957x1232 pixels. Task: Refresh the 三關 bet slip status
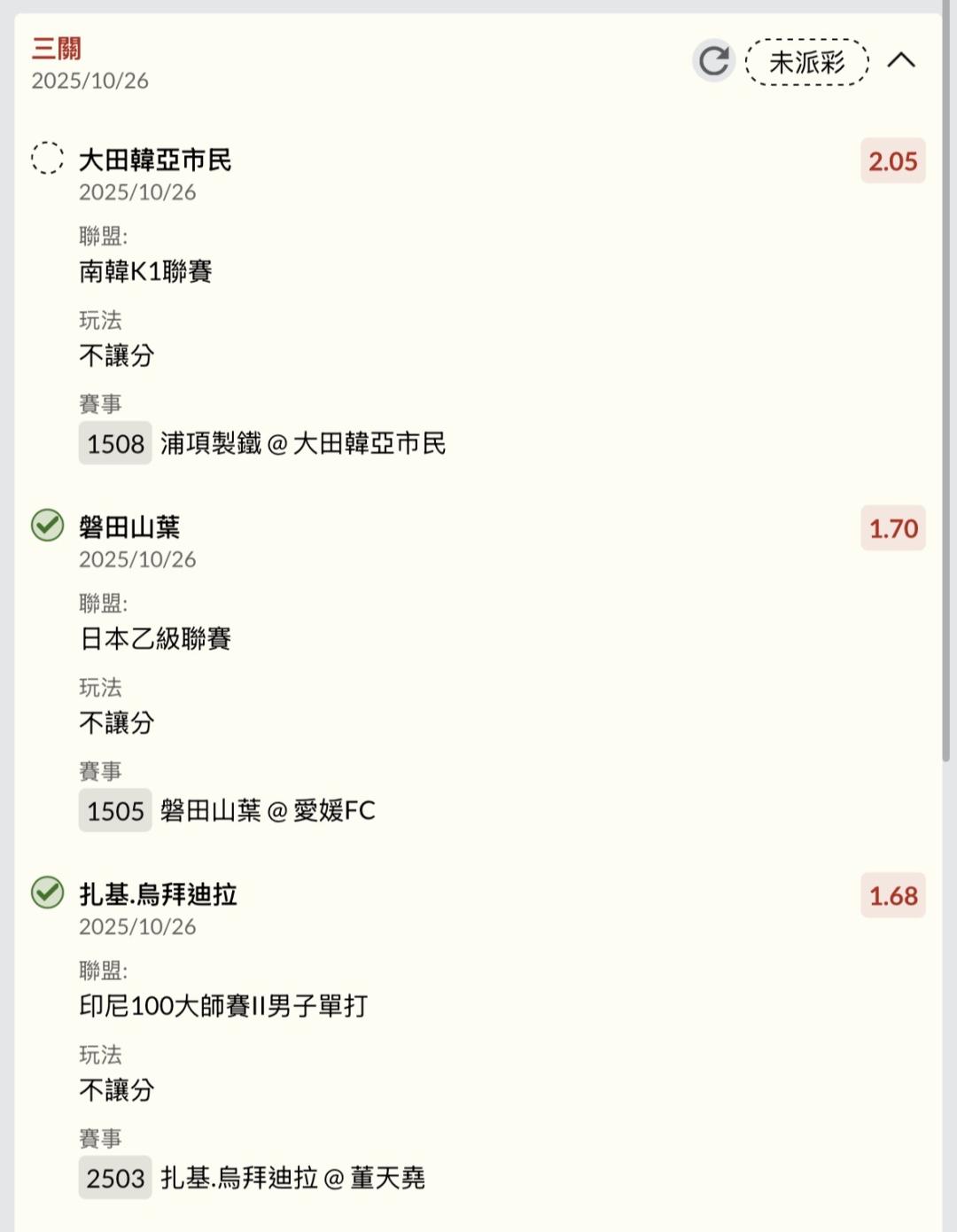pyautogui.click(x=713, y=61)
